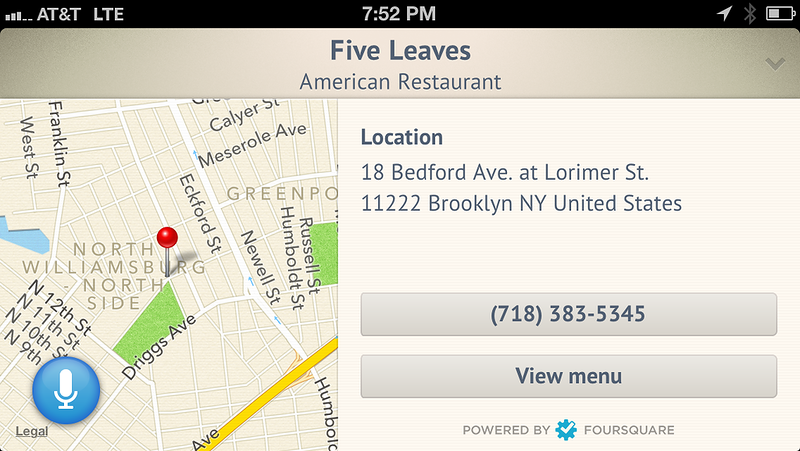Activate the microphone voice button
This screenshot has height=451, width=800.
(x=66, y=392)
